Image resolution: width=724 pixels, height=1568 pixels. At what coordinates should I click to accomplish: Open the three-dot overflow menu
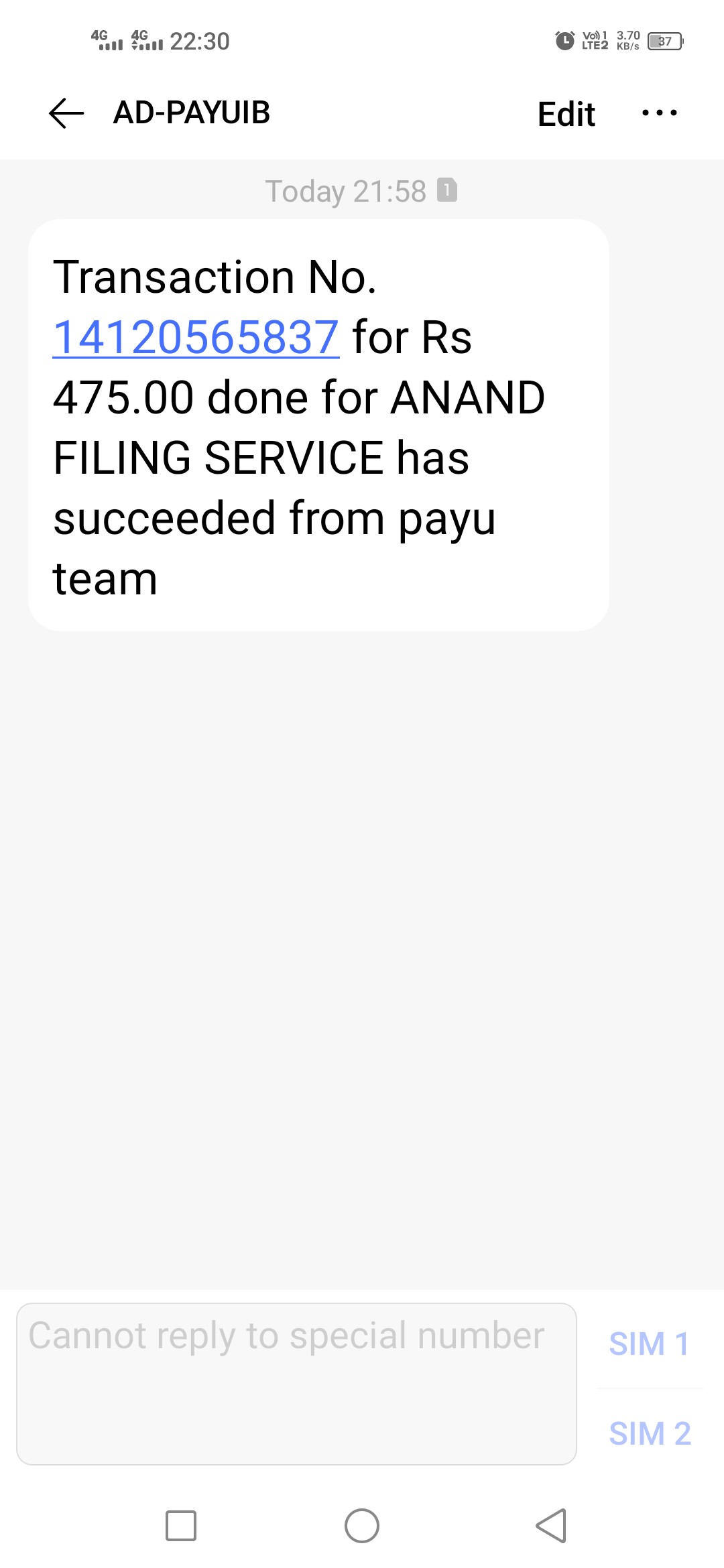coord(659,113)
